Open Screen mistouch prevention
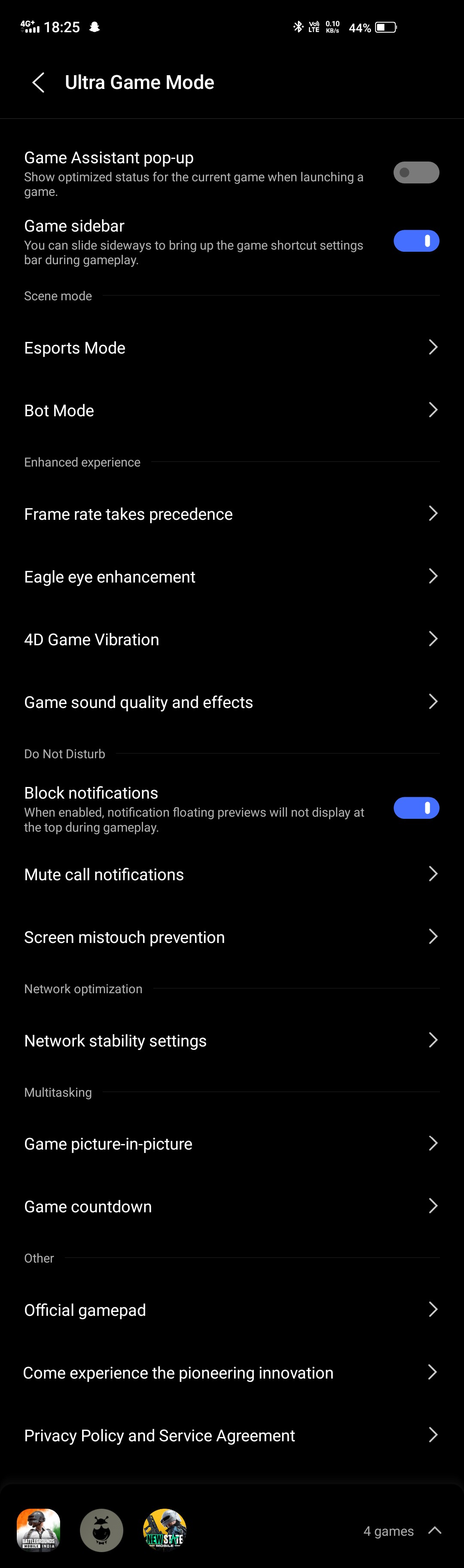The width and height of the screenshot is (464, 1568). 232,937
